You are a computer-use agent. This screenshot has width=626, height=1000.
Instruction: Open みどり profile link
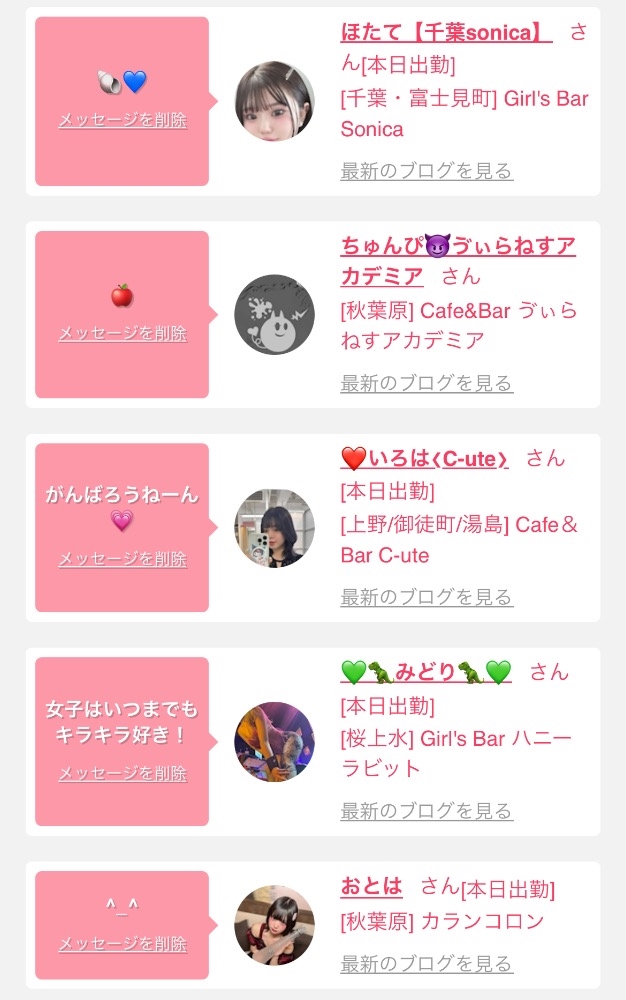point(426,672)
